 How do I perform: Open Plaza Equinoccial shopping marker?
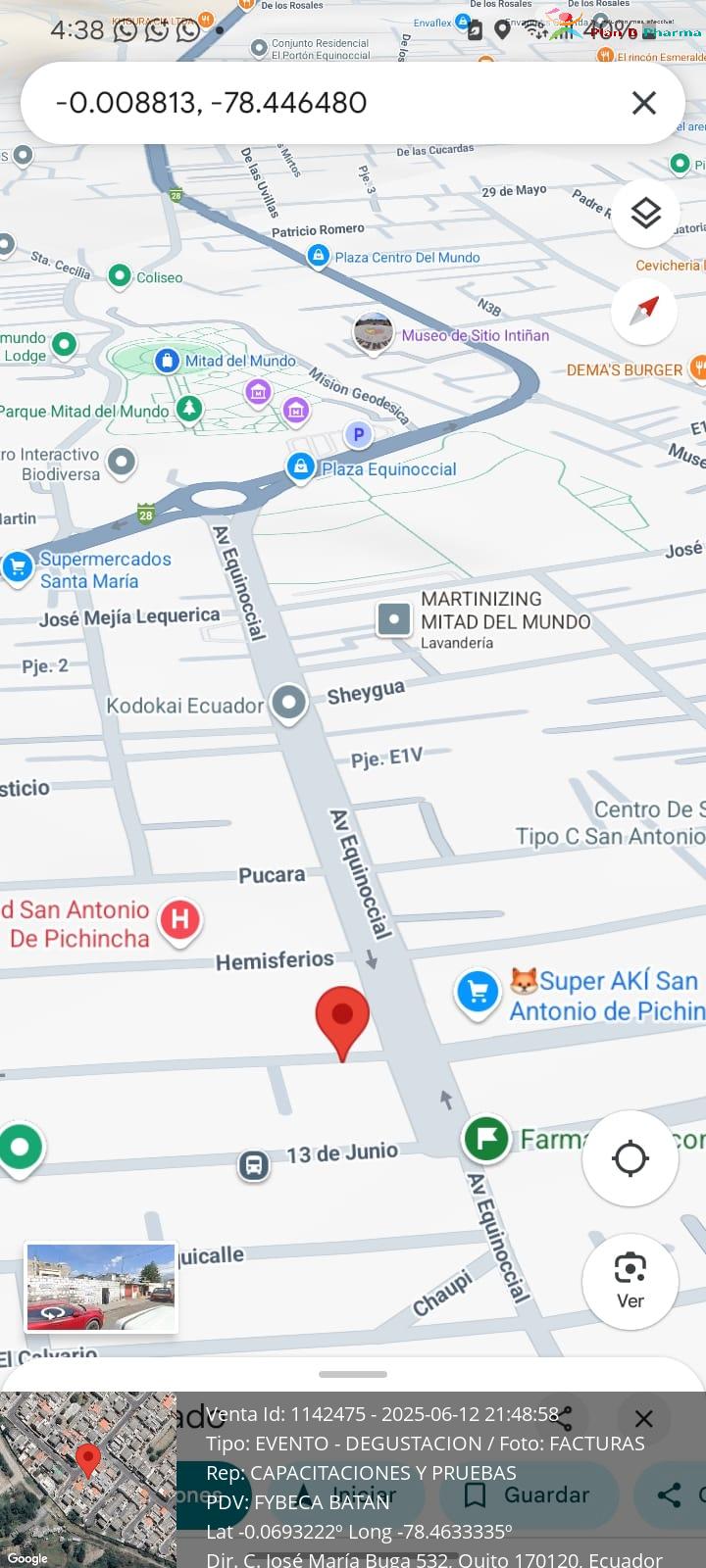coord(300,467)
